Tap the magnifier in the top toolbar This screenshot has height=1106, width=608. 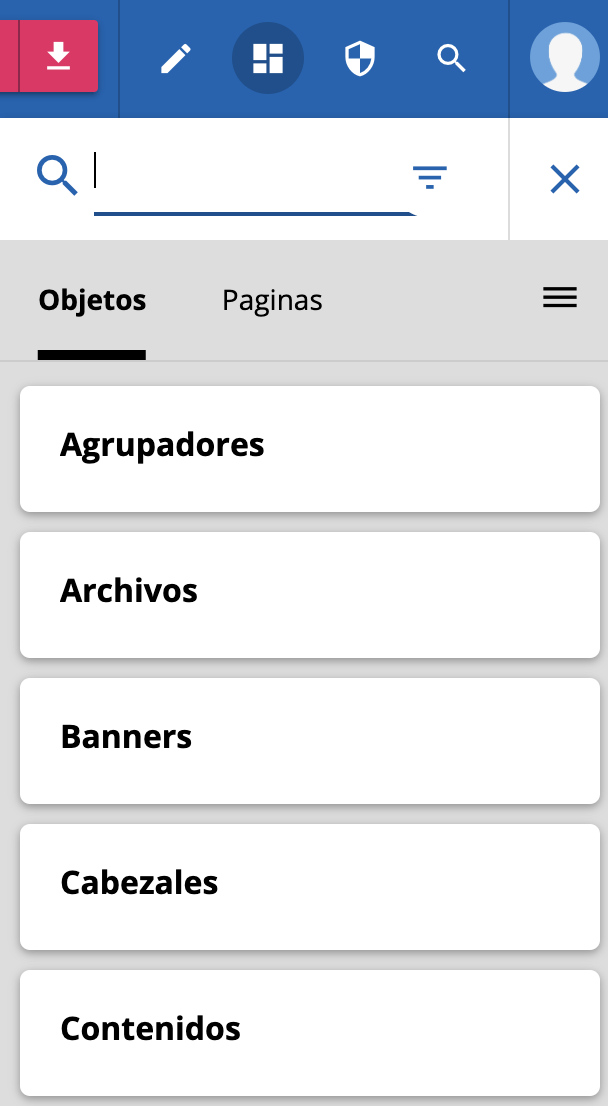pyautogui.click(x=452, y=59)
